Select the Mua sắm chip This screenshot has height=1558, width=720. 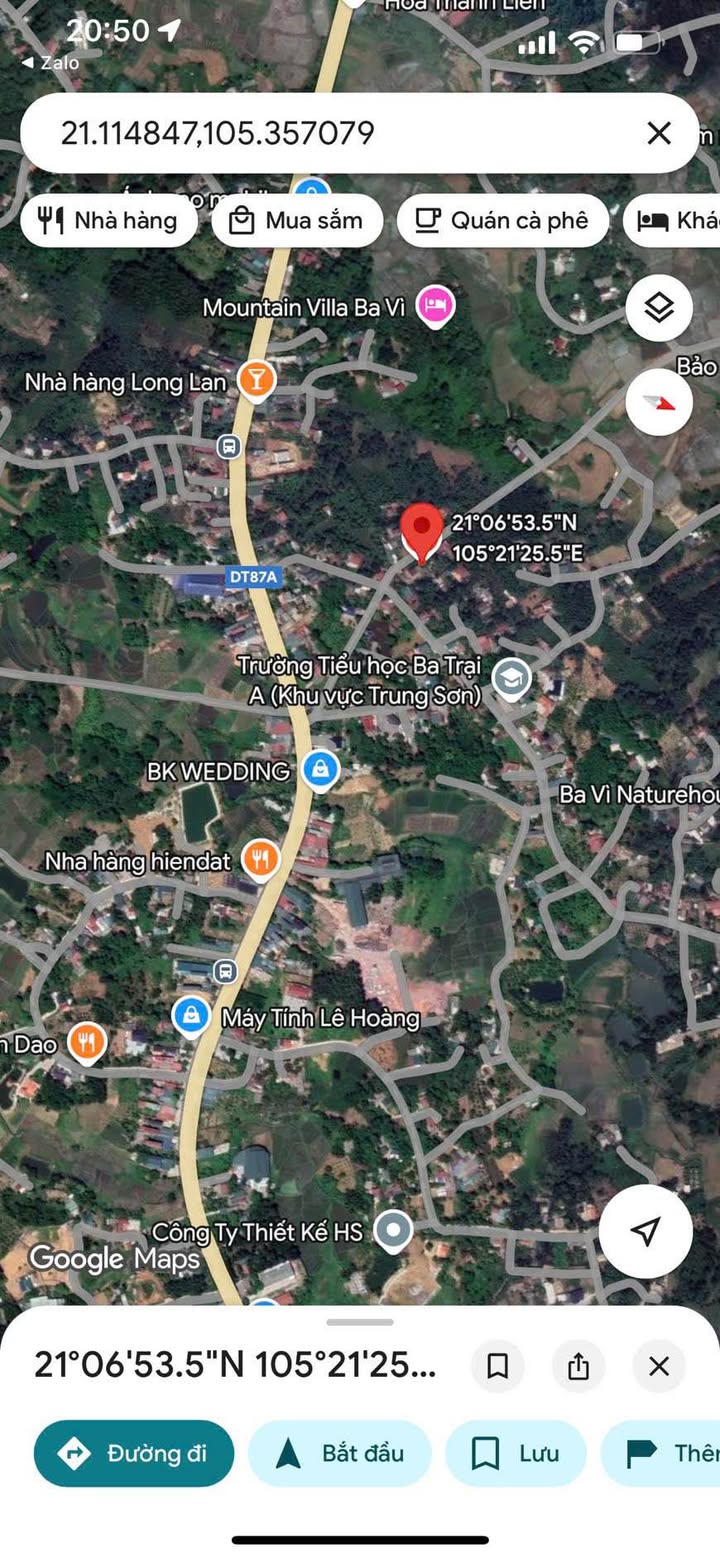297,221
